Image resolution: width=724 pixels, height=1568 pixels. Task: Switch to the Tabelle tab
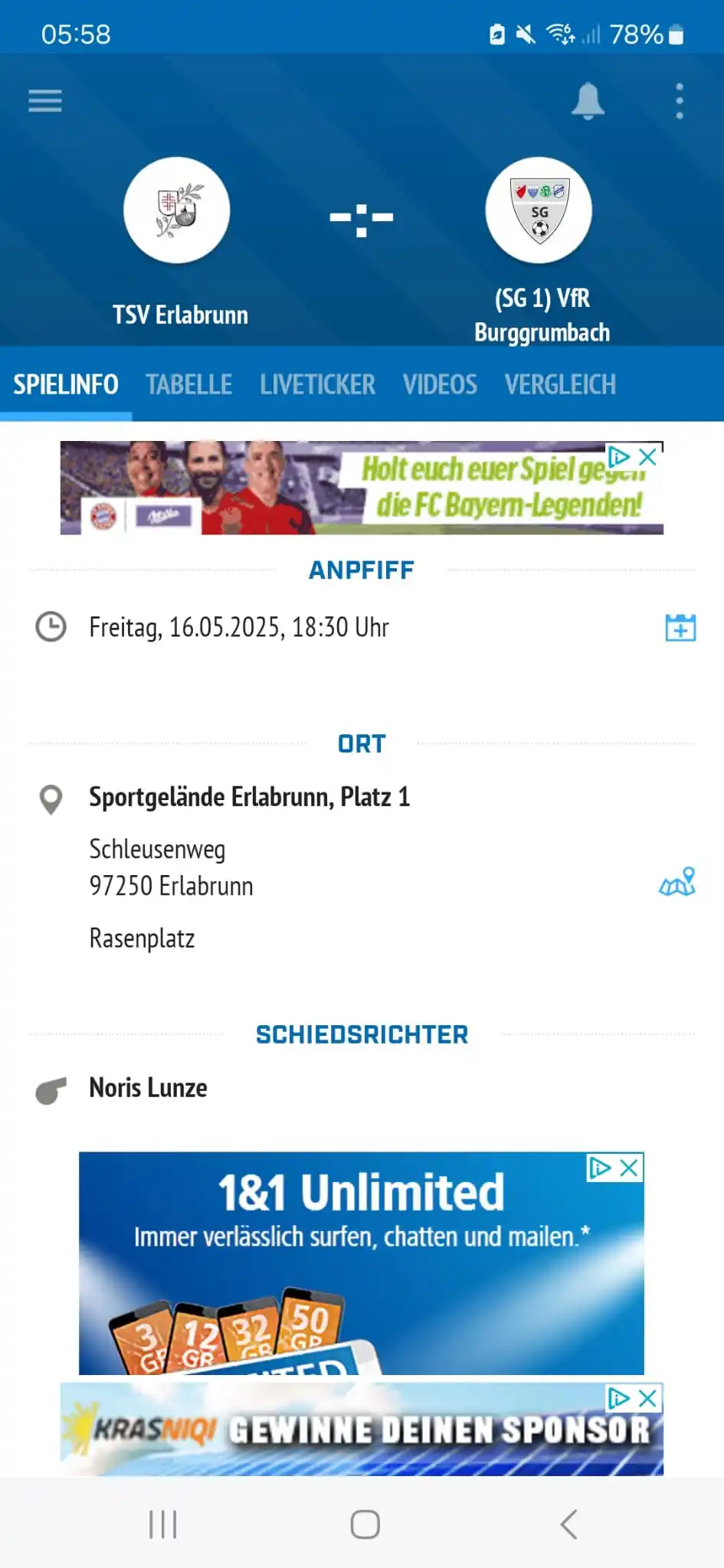coord(189,384)
